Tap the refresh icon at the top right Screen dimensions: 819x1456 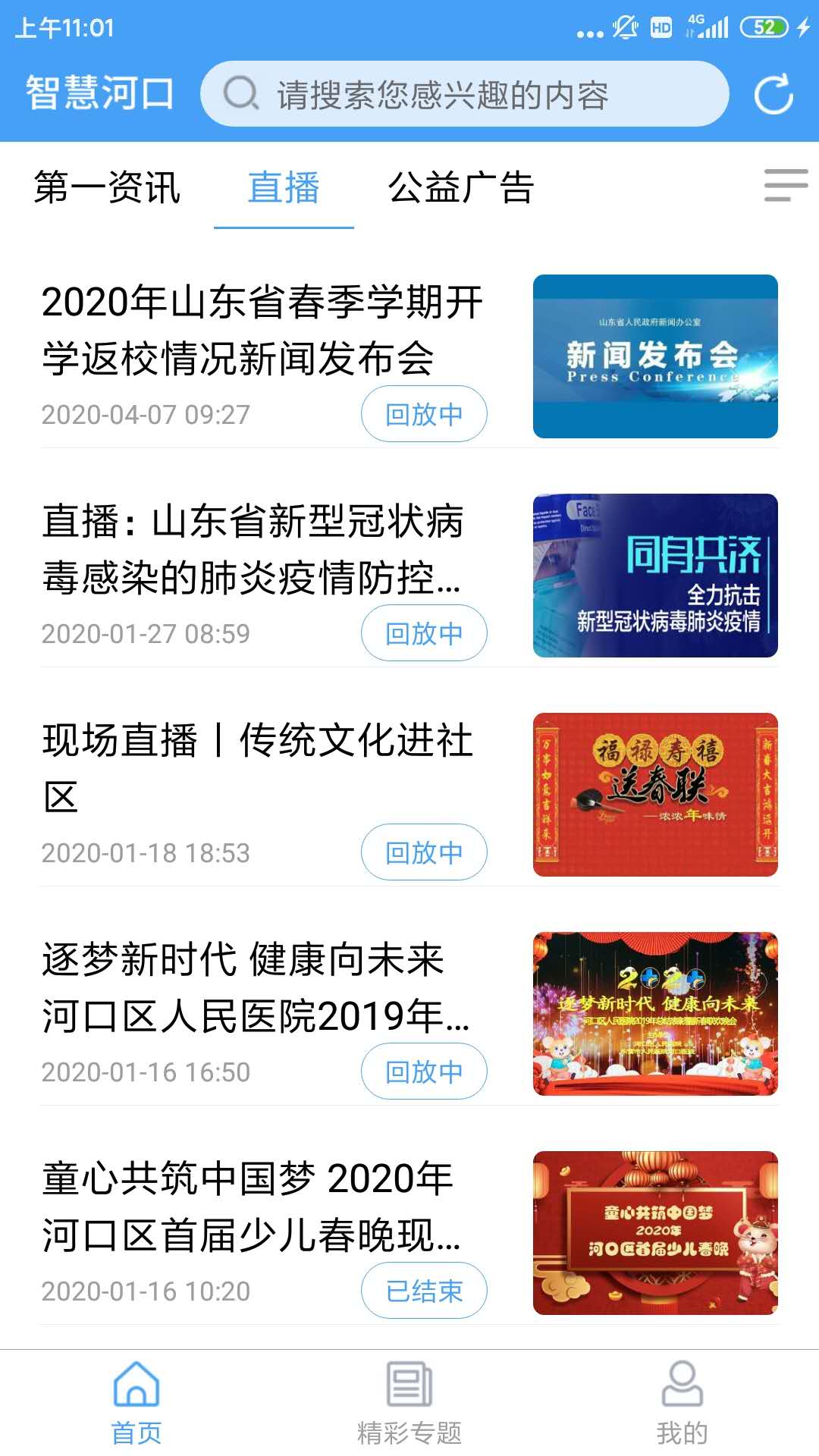[773, 93]
